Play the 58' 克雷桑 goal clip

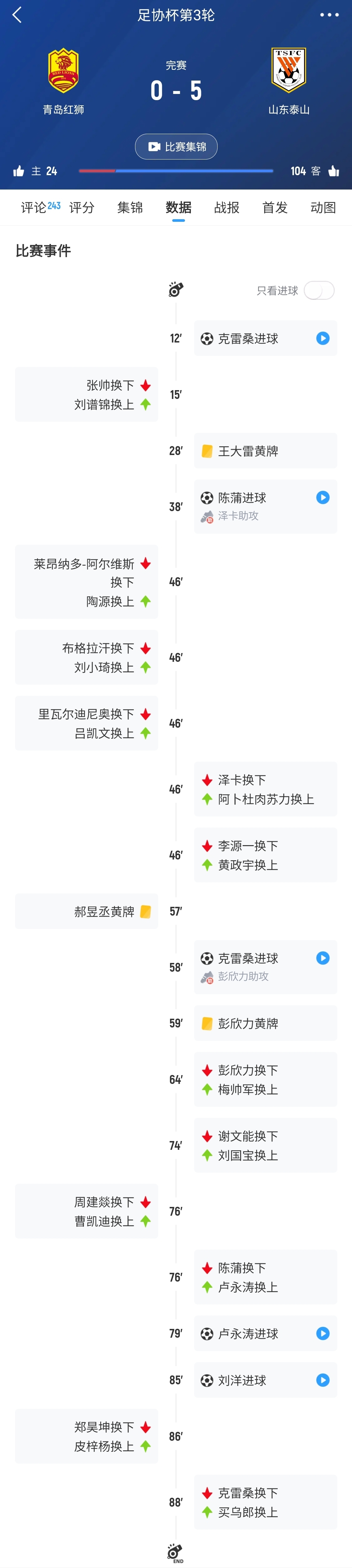(x=323, y=958)
